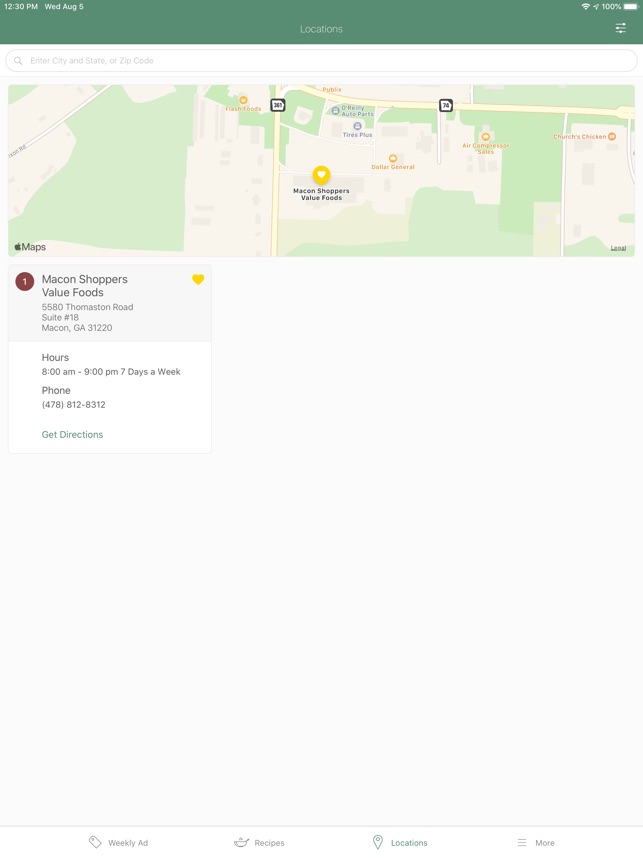The width and height of the screenshot is (643, 858).
Task: Tap the city, state or zip search field
Action: tap(321, 61)
